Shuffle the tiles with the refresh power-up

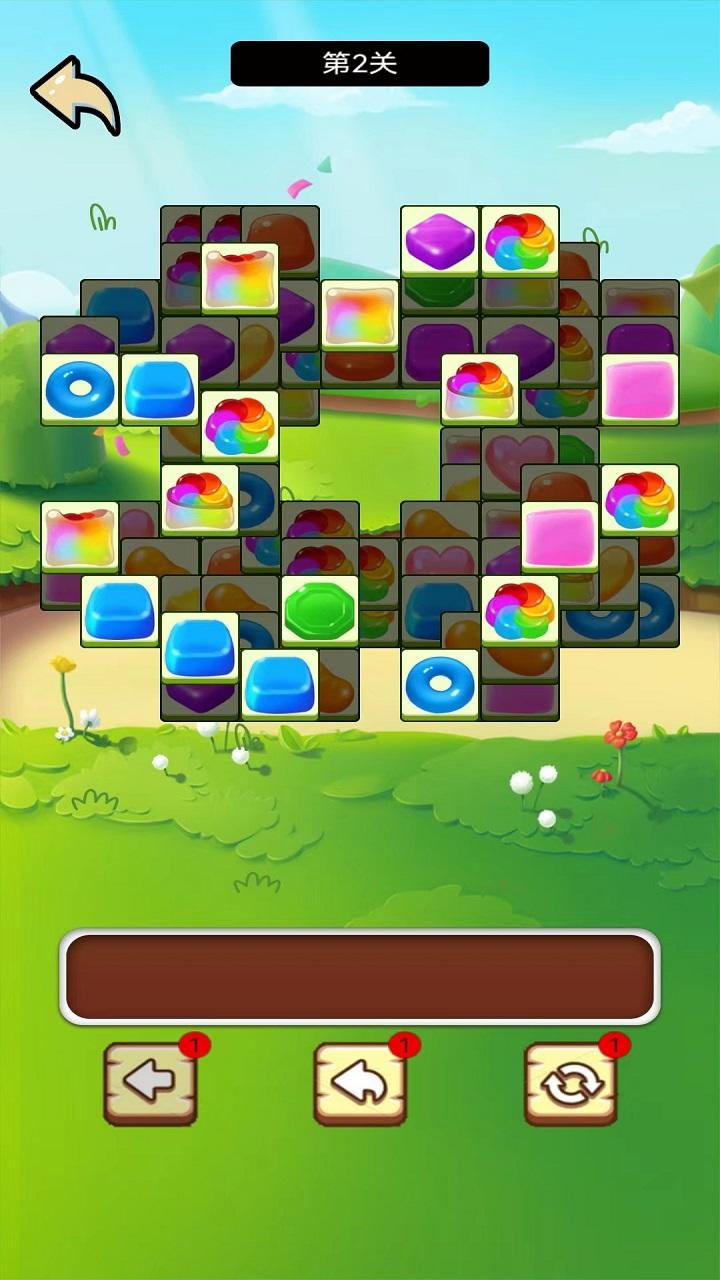tap(570, 1084)
